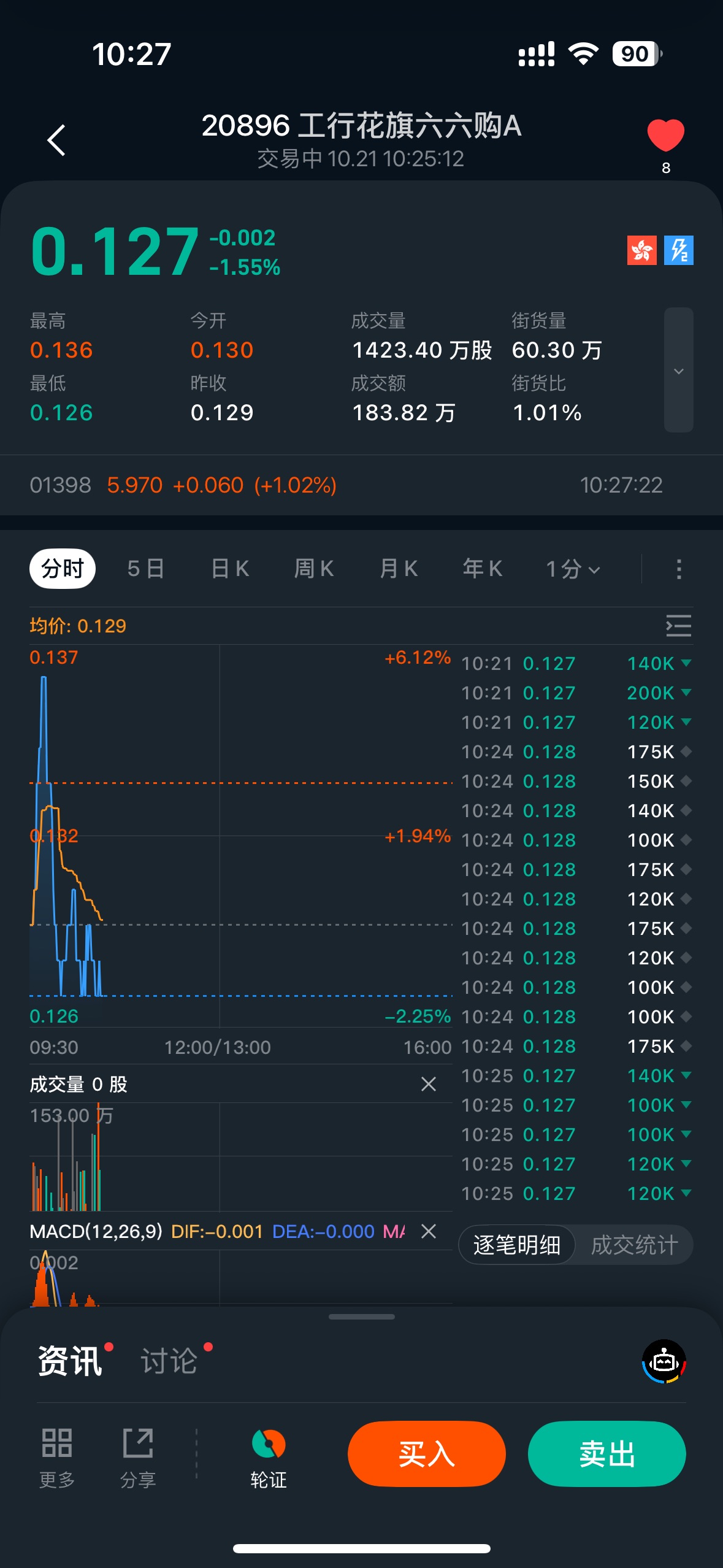Open the AI assistant robot icon
This screenshot has width=723, height=1568.
point(664,1361)
